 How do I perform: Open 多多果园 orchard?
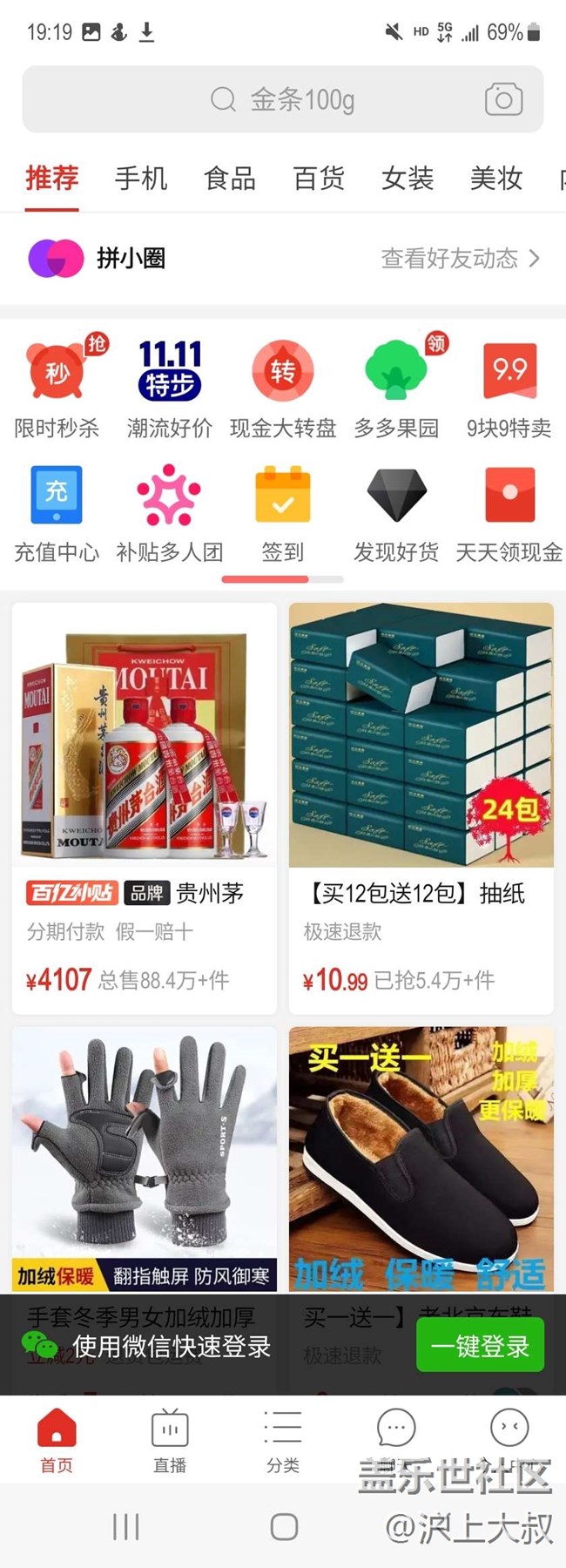[396, 388]
